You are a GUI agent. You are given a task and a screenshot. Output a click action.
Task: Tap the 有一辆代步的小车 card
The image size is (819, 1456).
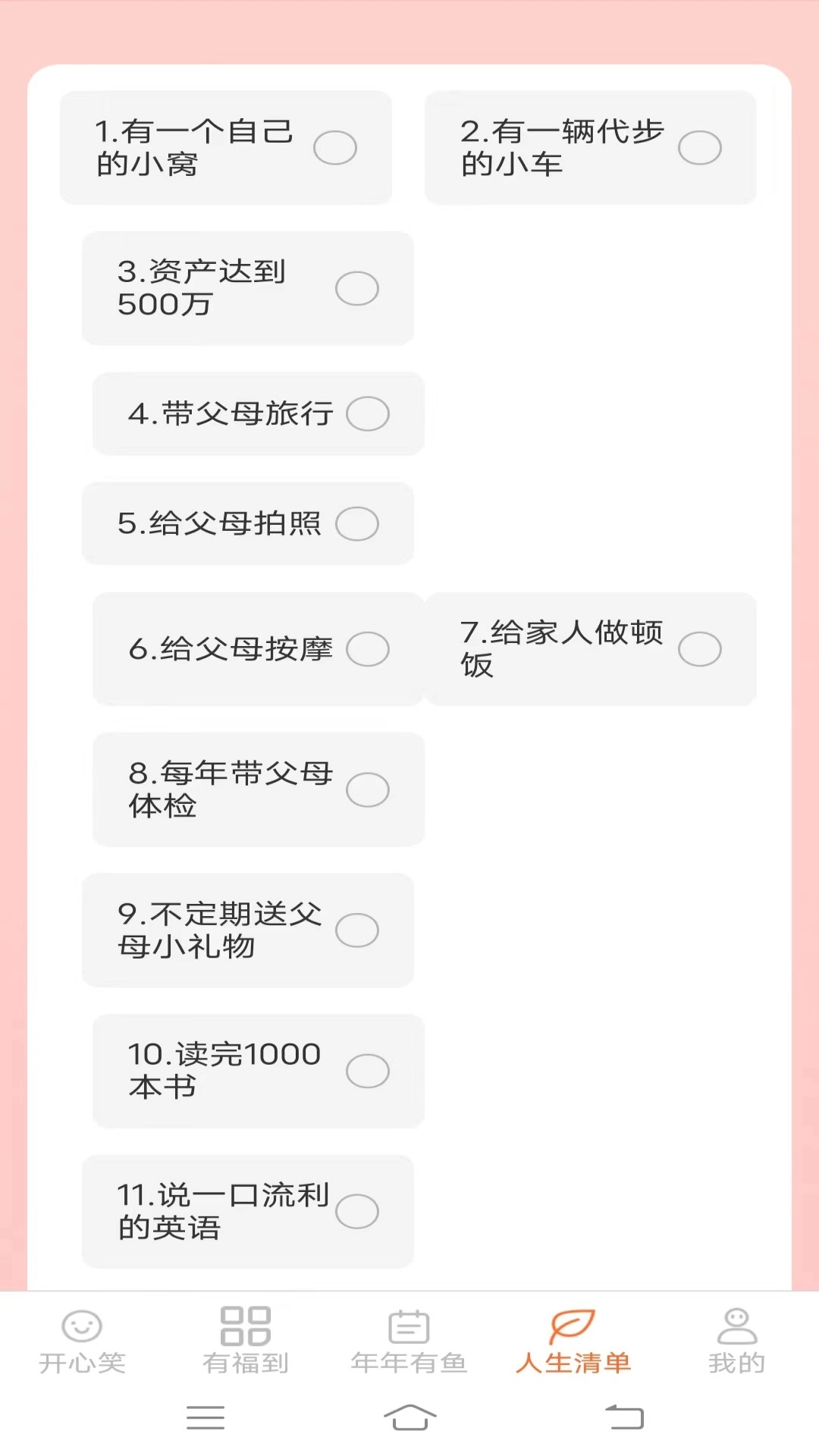click(591, 147)
